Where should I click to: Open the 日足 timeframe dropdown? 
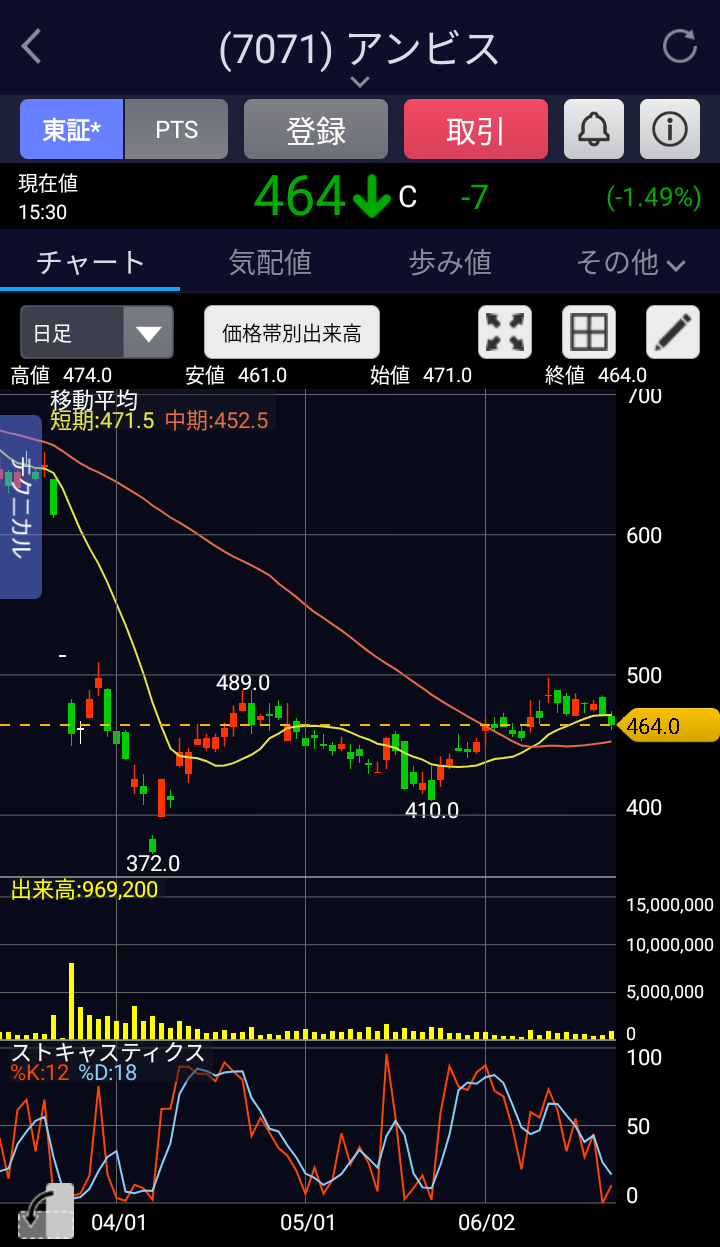click(97, 332)
